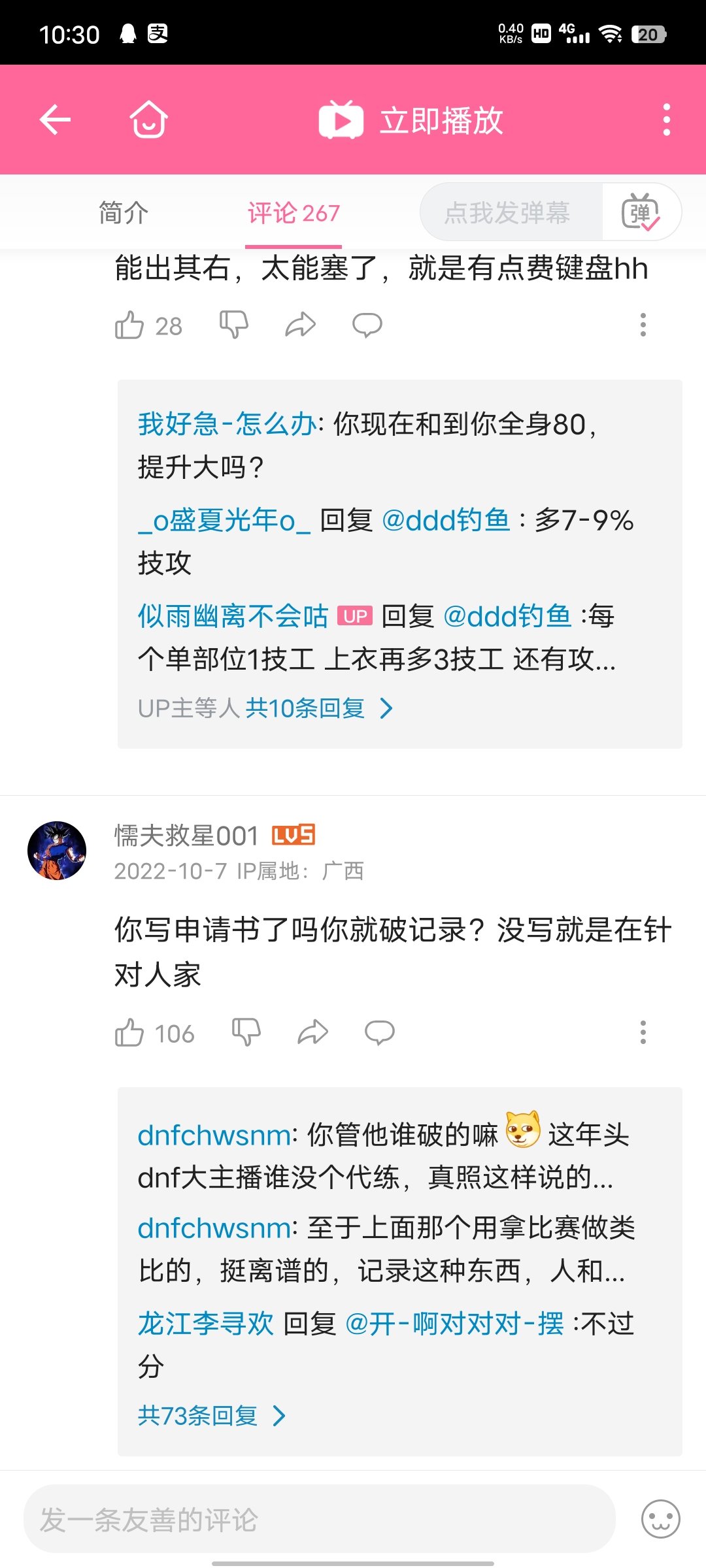Share 懦夫救星001's comment

(313, 1033)
